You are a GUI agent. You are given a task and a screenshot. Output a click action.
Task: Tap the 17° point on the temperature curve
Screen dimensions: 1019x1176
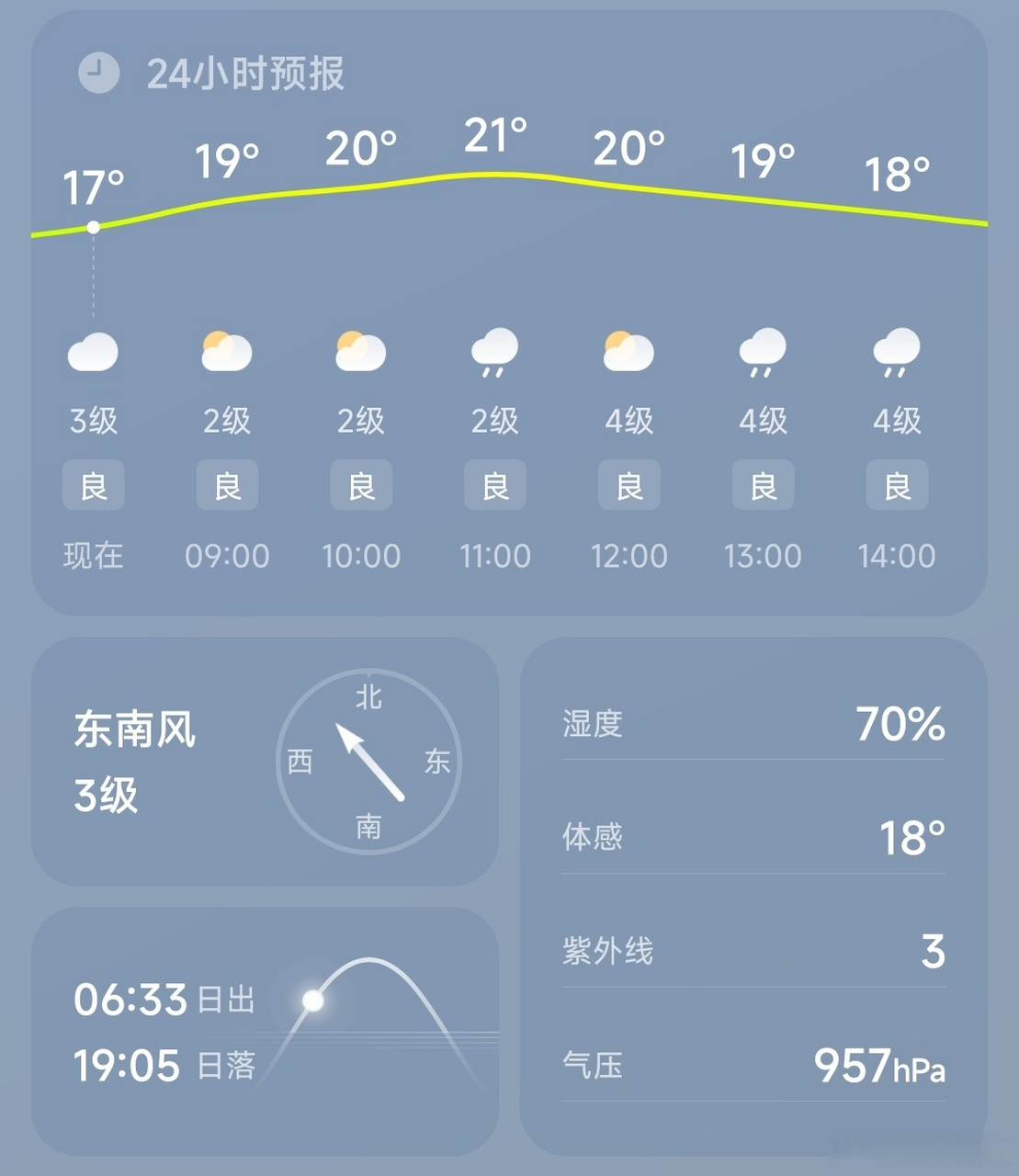(93, 225)
